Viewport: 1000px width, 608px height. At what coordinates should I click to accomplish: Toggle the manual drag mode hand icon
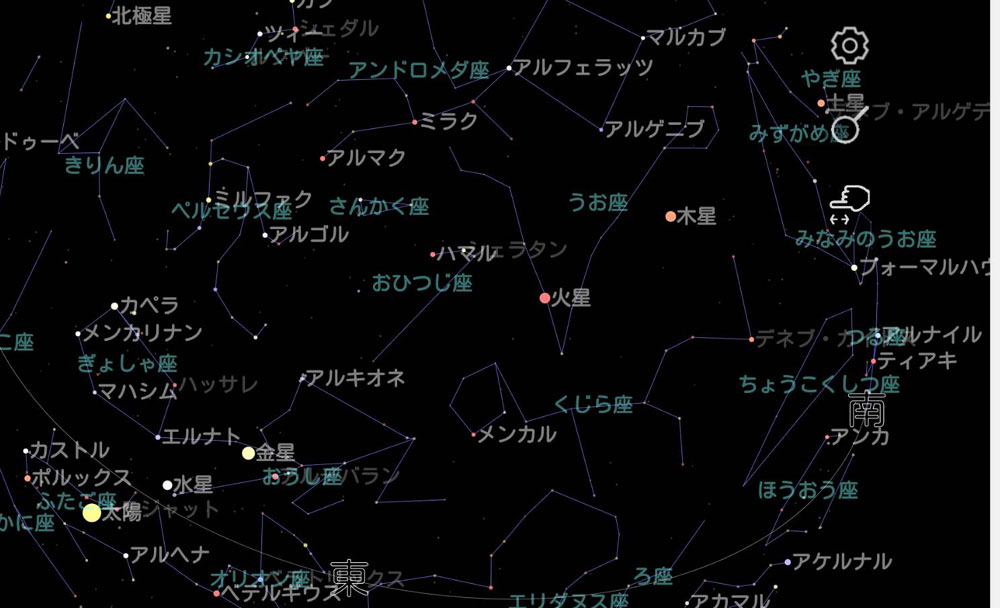[x=848, y=204]
